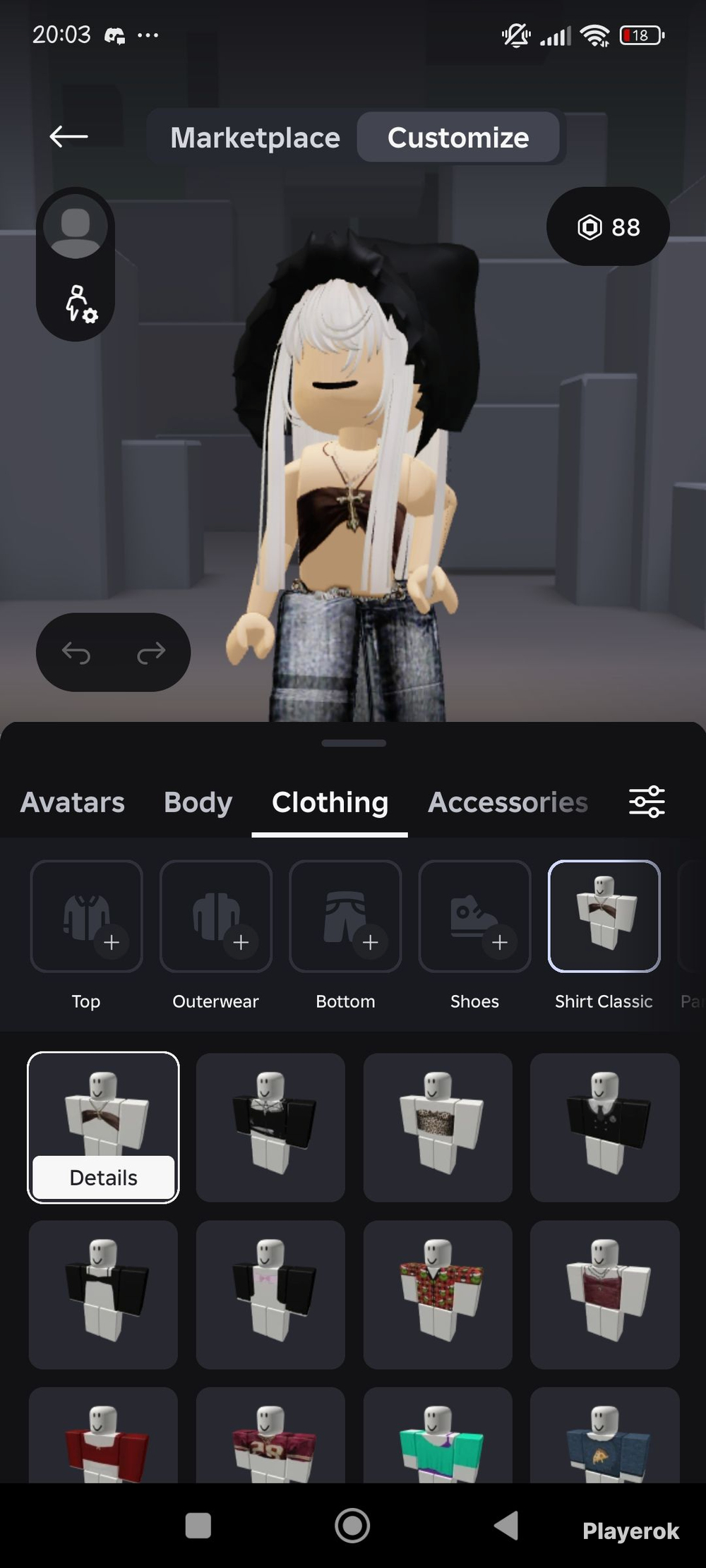Select the Shoes category
Image resolution: width=706 pixels, height=1568 pixels.
tap(474, 916)
